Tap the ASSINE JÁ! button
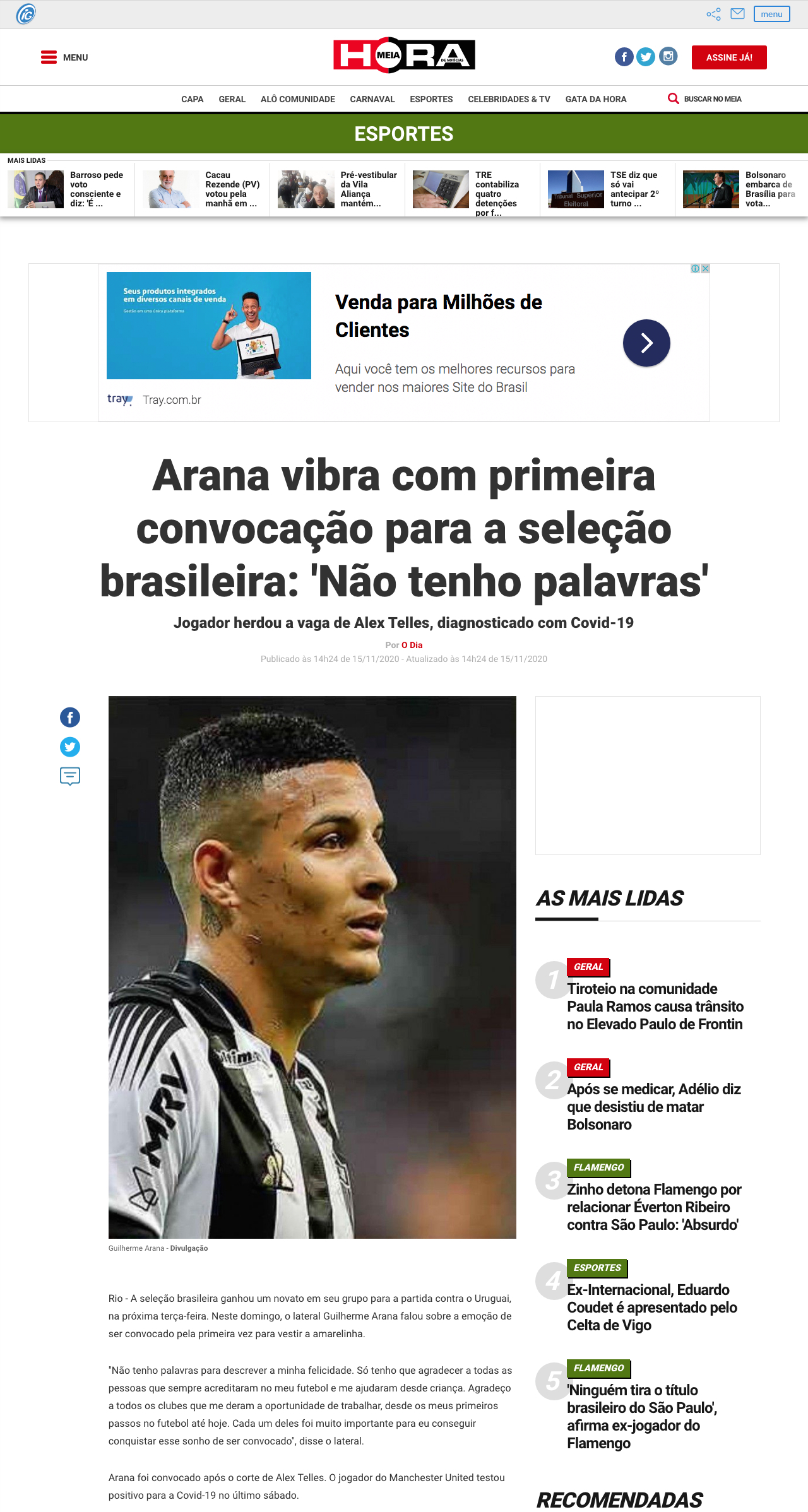The height and width of the screenshot is (1512, 808). point(729,57)
